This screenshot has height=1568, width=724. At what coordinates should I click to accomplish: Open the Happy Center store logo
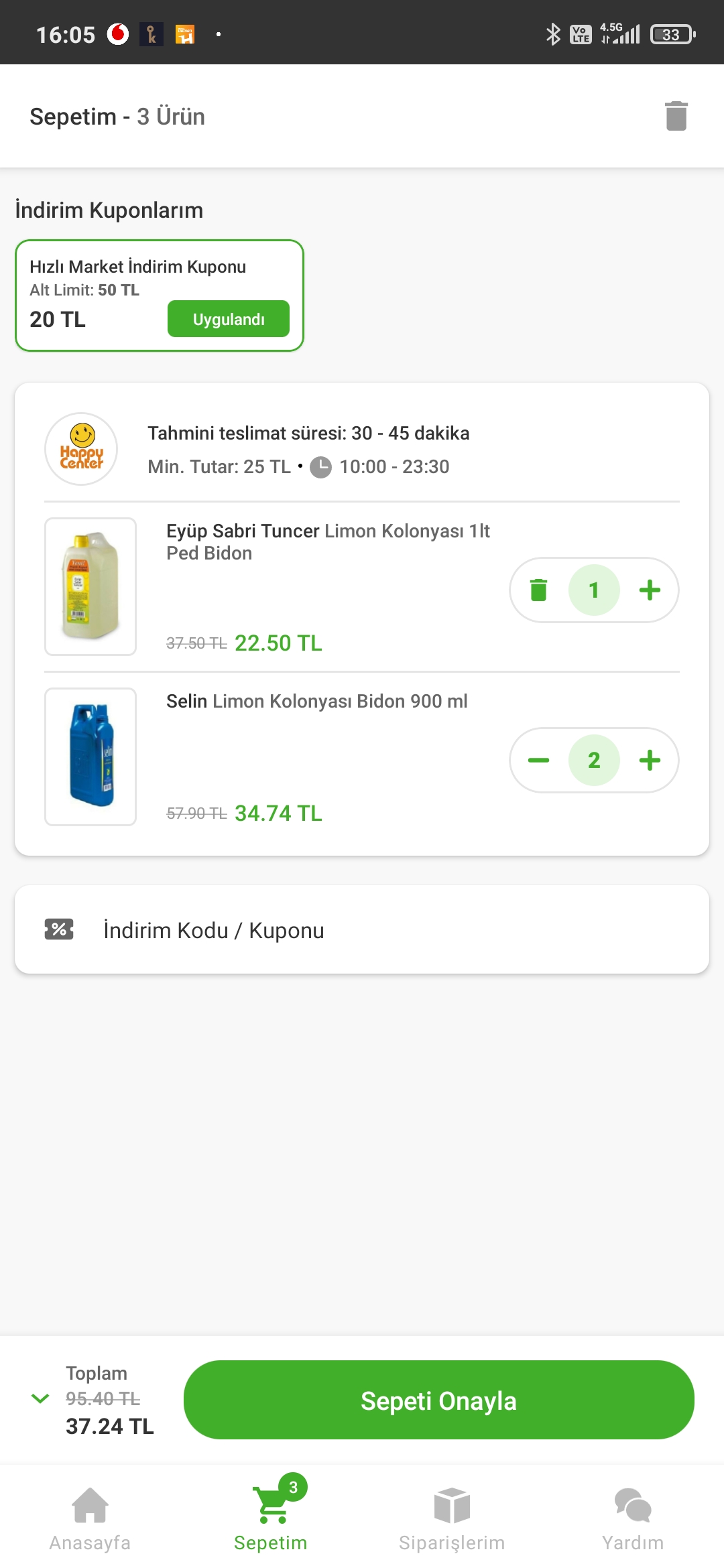81,449
